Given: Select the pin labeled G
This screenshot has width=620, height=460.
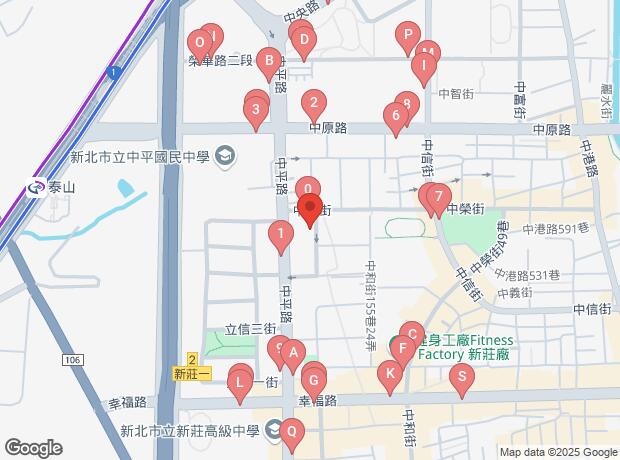Looking at the screenshot, I should coord(314,380).
